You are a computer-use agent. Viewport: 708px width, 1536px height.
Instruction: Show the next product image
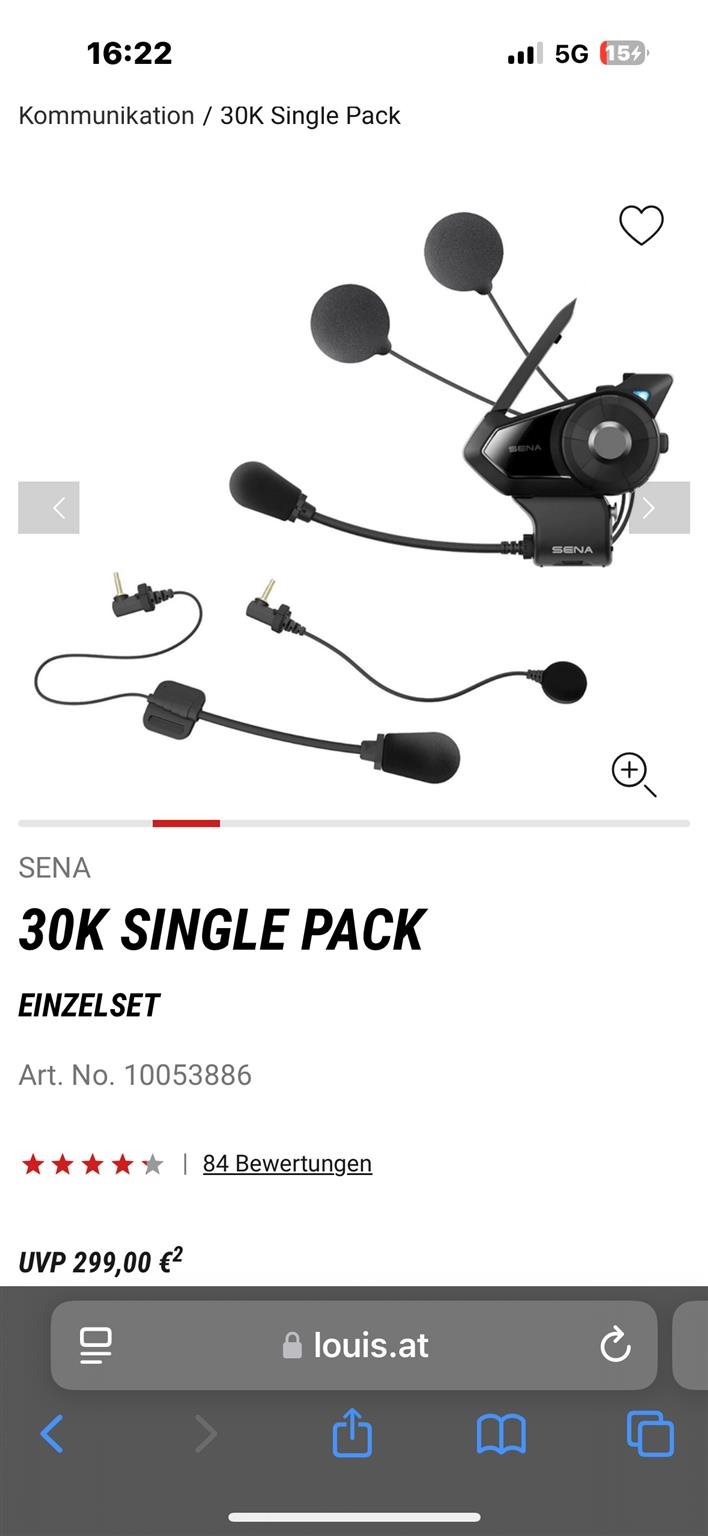pyautogui.click(x=658, y=508)
